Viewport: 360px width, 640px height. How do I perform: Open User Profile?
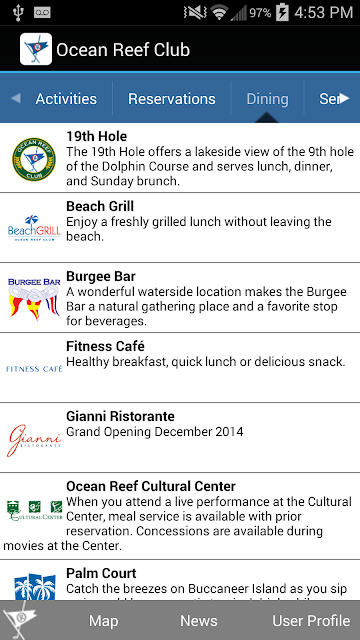(x=311, y=621)
